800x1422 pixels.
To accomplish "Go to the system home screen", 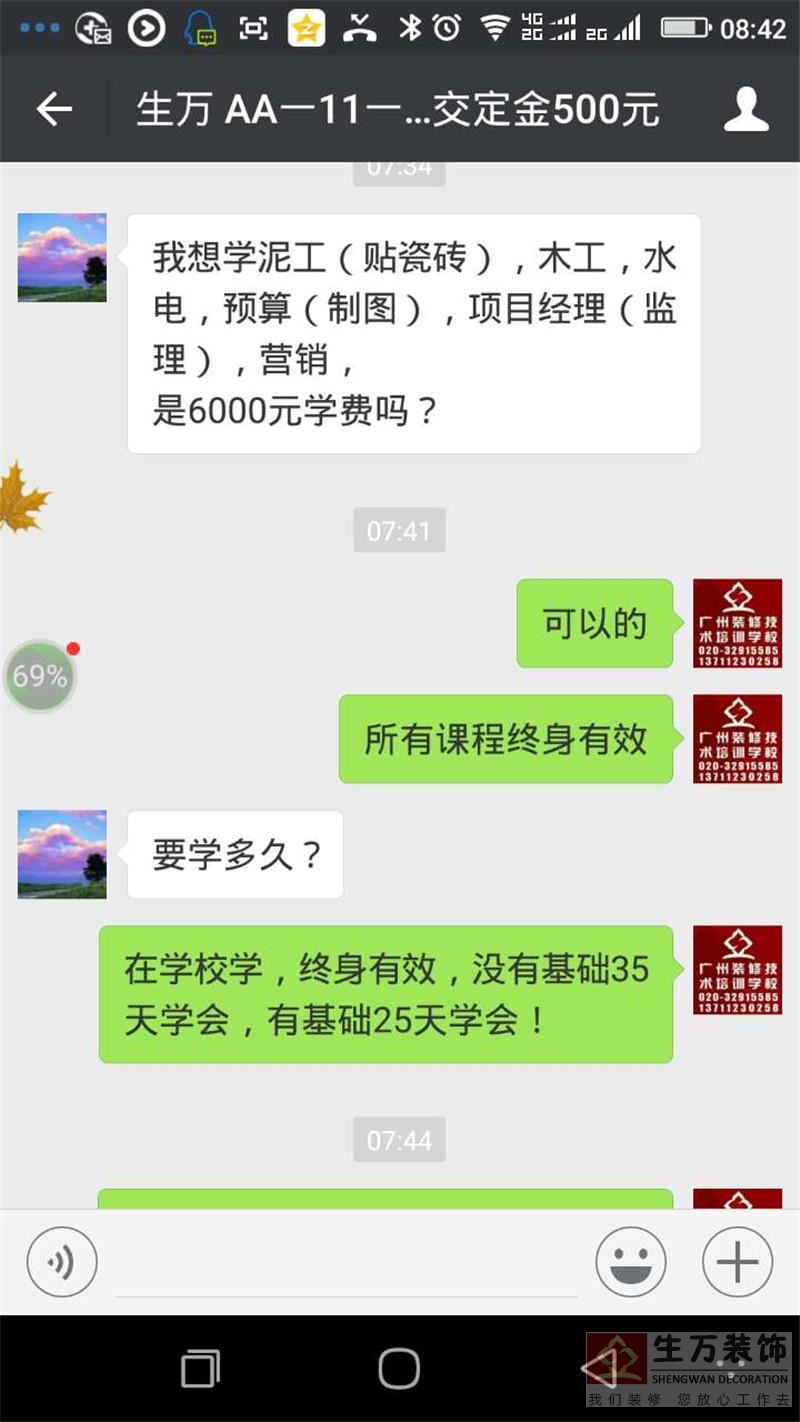I will pyautogui.click(x=399, y=1368).
